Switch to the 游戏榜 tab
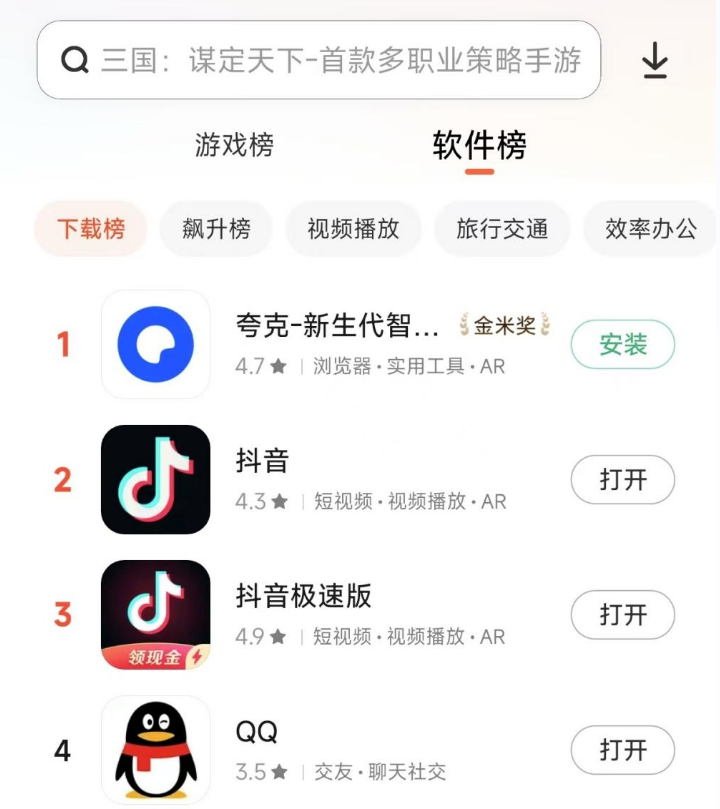This screenshot has width=720, height=809. 236,146
